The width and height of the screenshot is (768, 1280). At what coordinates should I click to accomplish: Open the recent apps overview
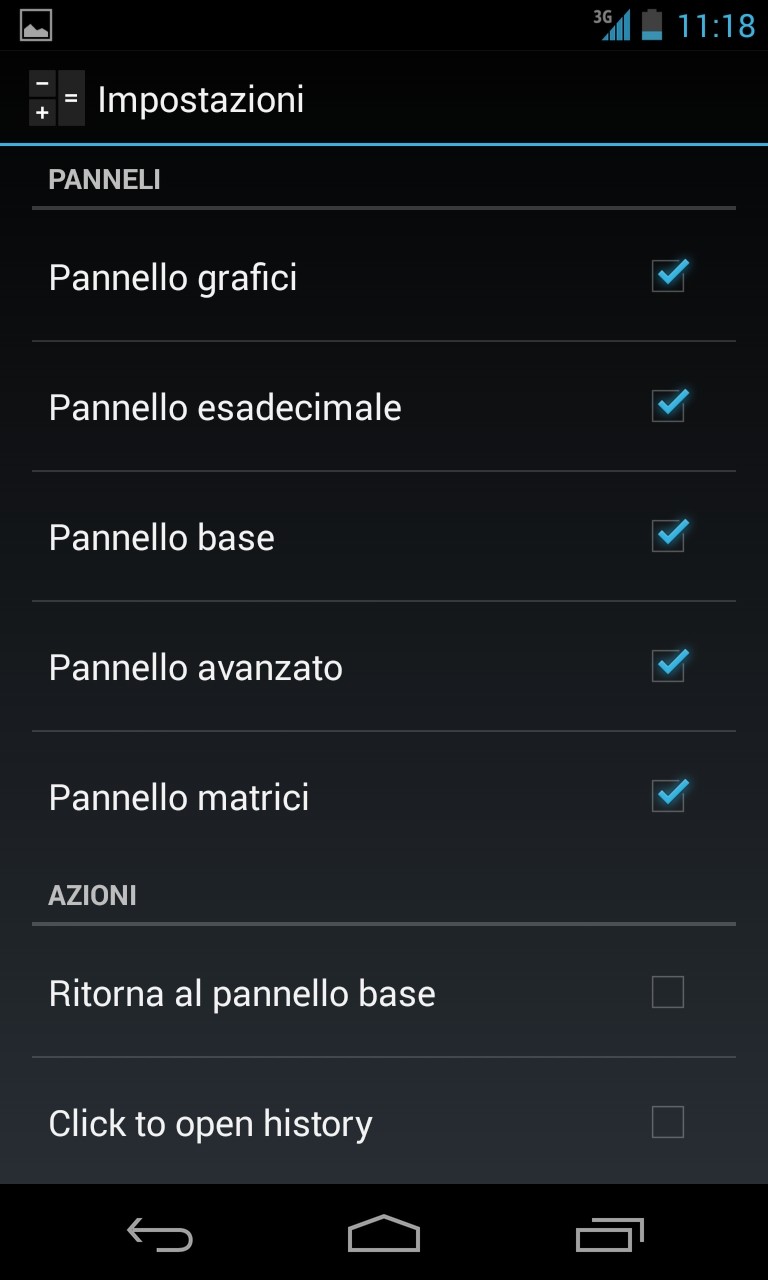[x=609, y=1236]
